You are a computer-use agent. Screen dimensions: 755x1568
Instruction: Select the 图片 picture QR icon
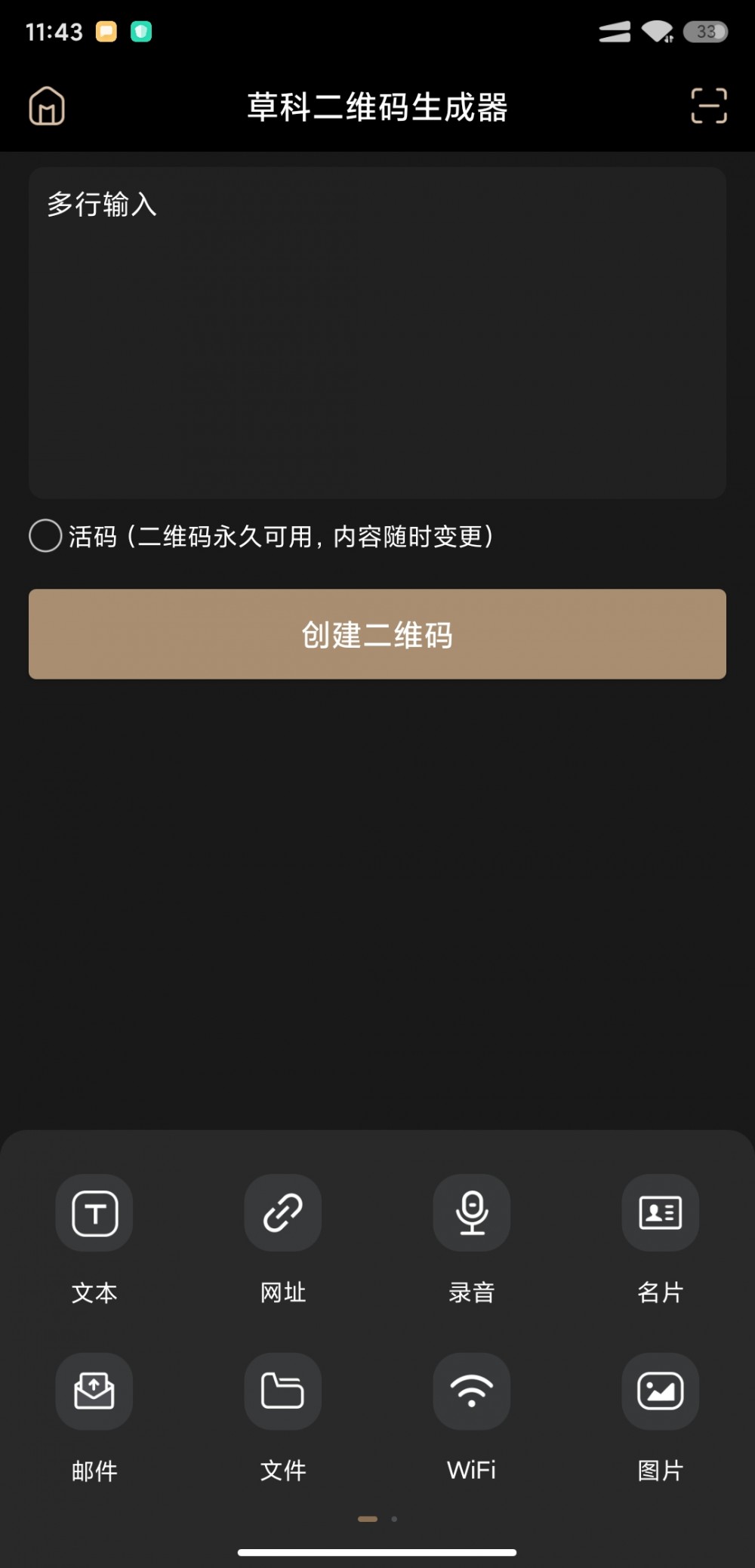(660, 1392)
